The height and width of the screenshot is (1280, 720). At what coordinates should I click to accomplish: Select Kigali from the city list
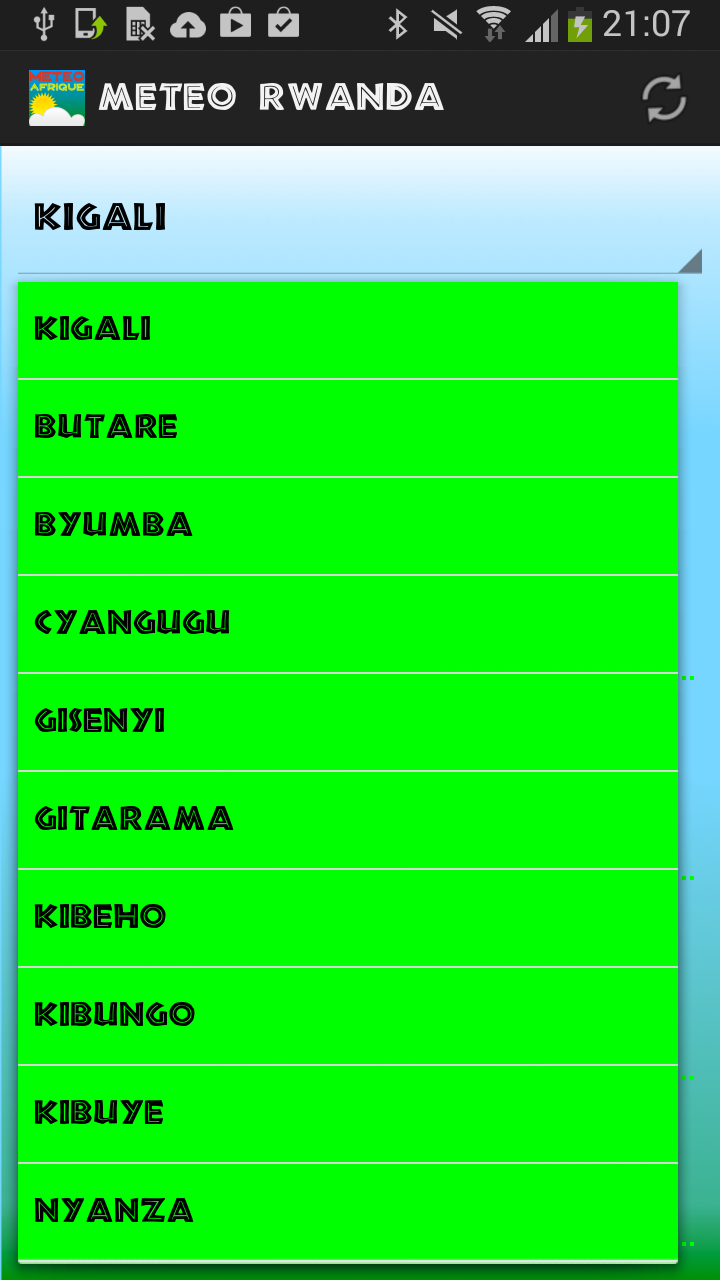pyautogui.click(x=347, y=330)
